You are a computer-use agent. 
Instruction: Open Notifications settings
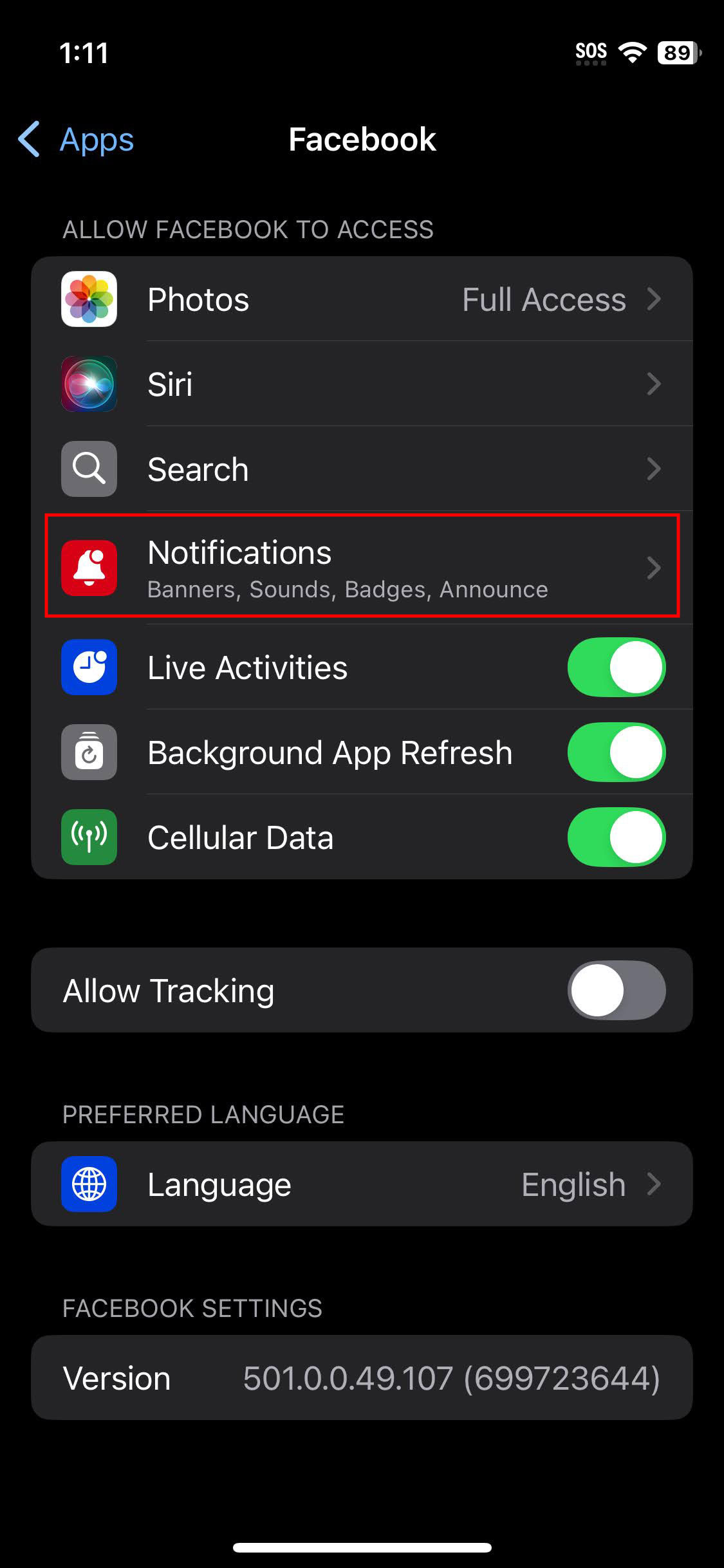click(362, 567)
